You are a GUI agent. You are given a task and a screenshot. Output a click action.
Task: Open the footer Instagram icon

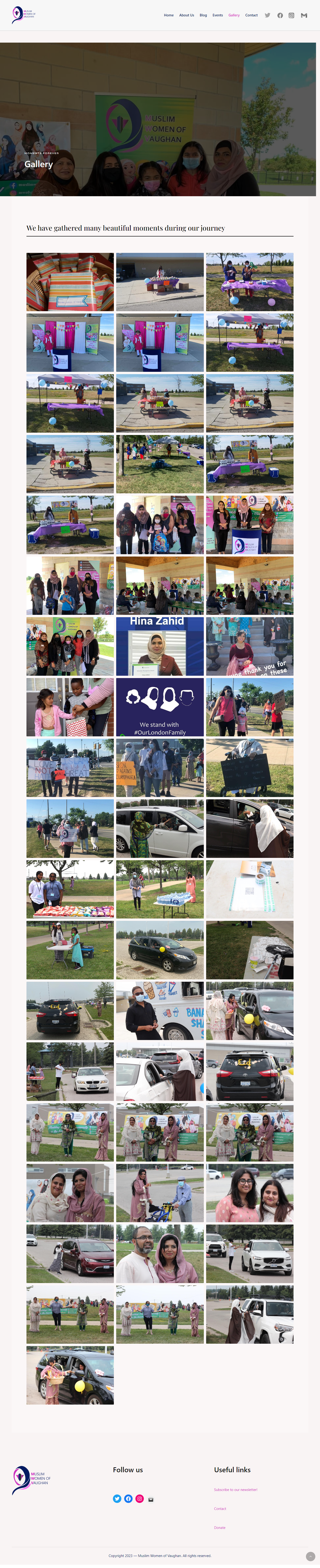(140, 1499)
